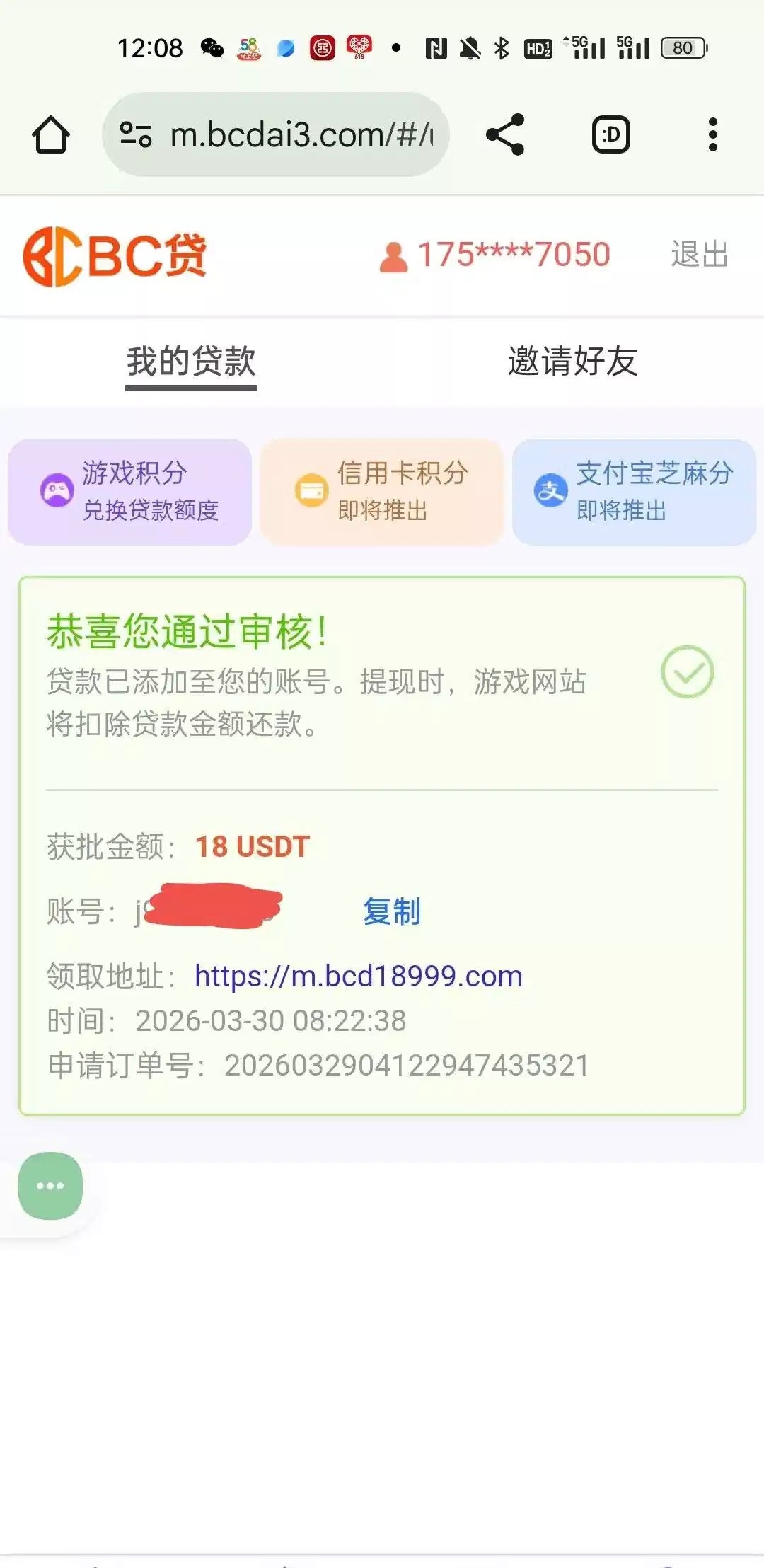Viewport: 764px width, 1568px height.
Task: Switch to the 我的贷款 tab
Action: click(191, 362)
